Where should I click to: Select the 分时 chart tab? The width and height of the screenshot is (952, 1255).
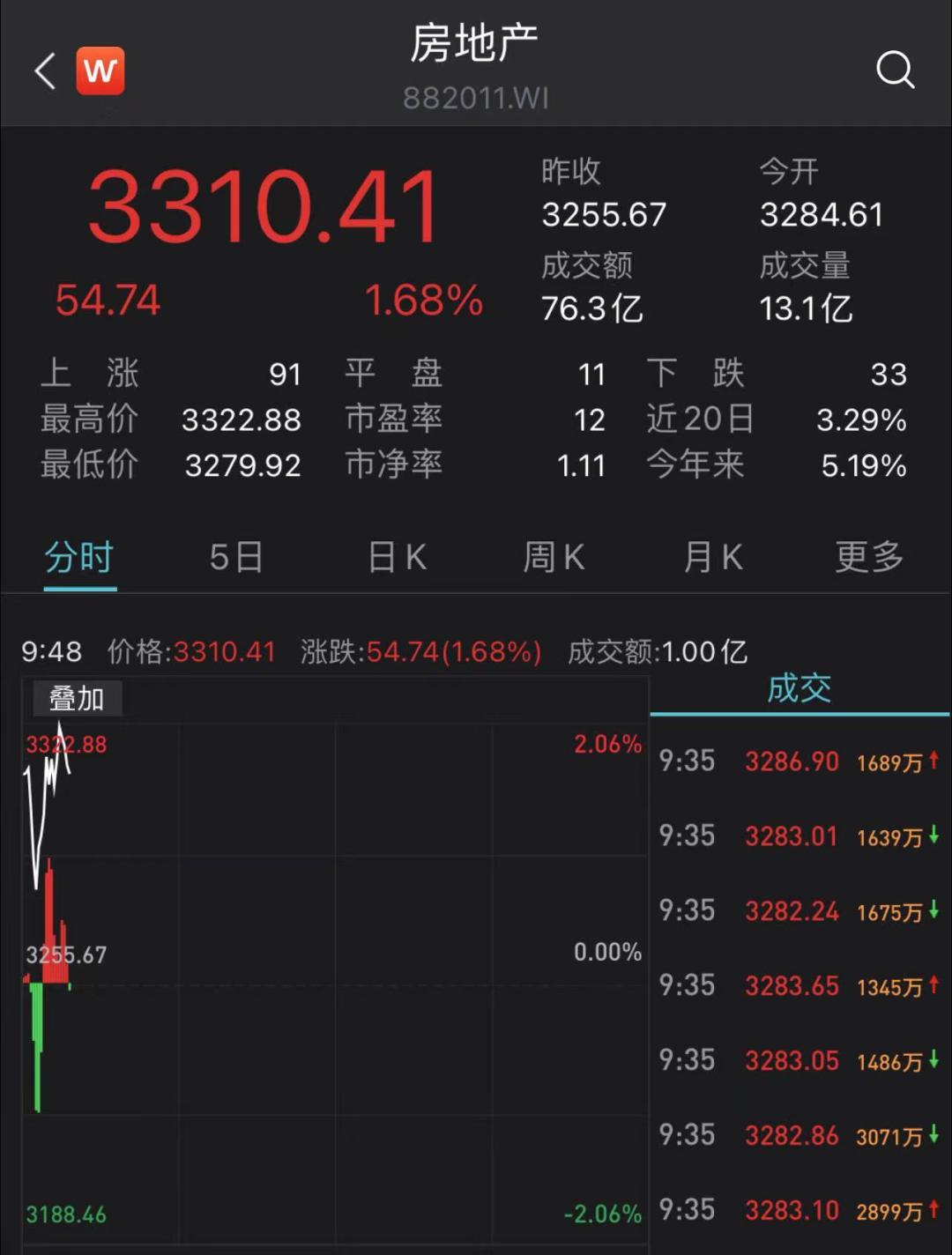[x=79, y=557]
